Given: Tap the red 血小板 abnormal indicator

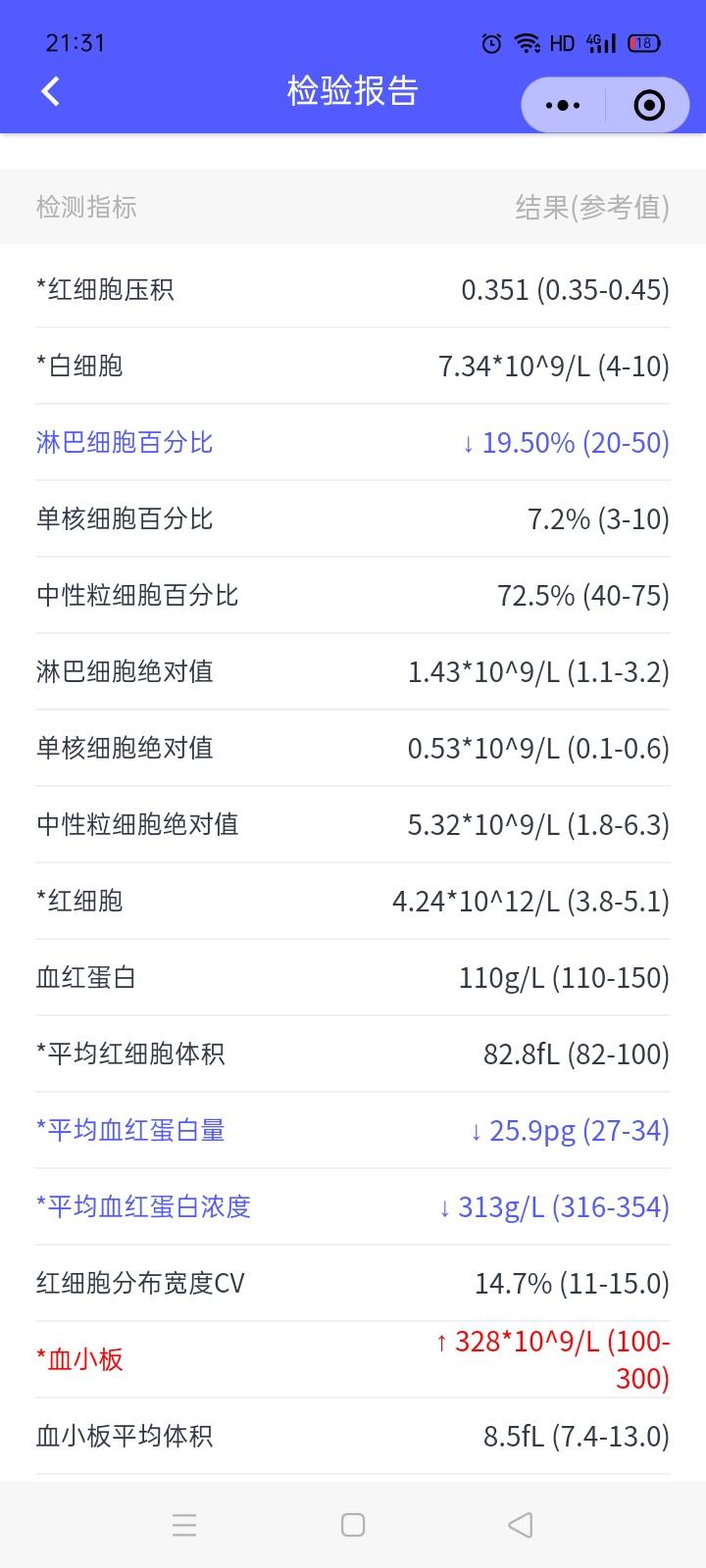Looking at the screenshot, I should (x=80, y=1358).
